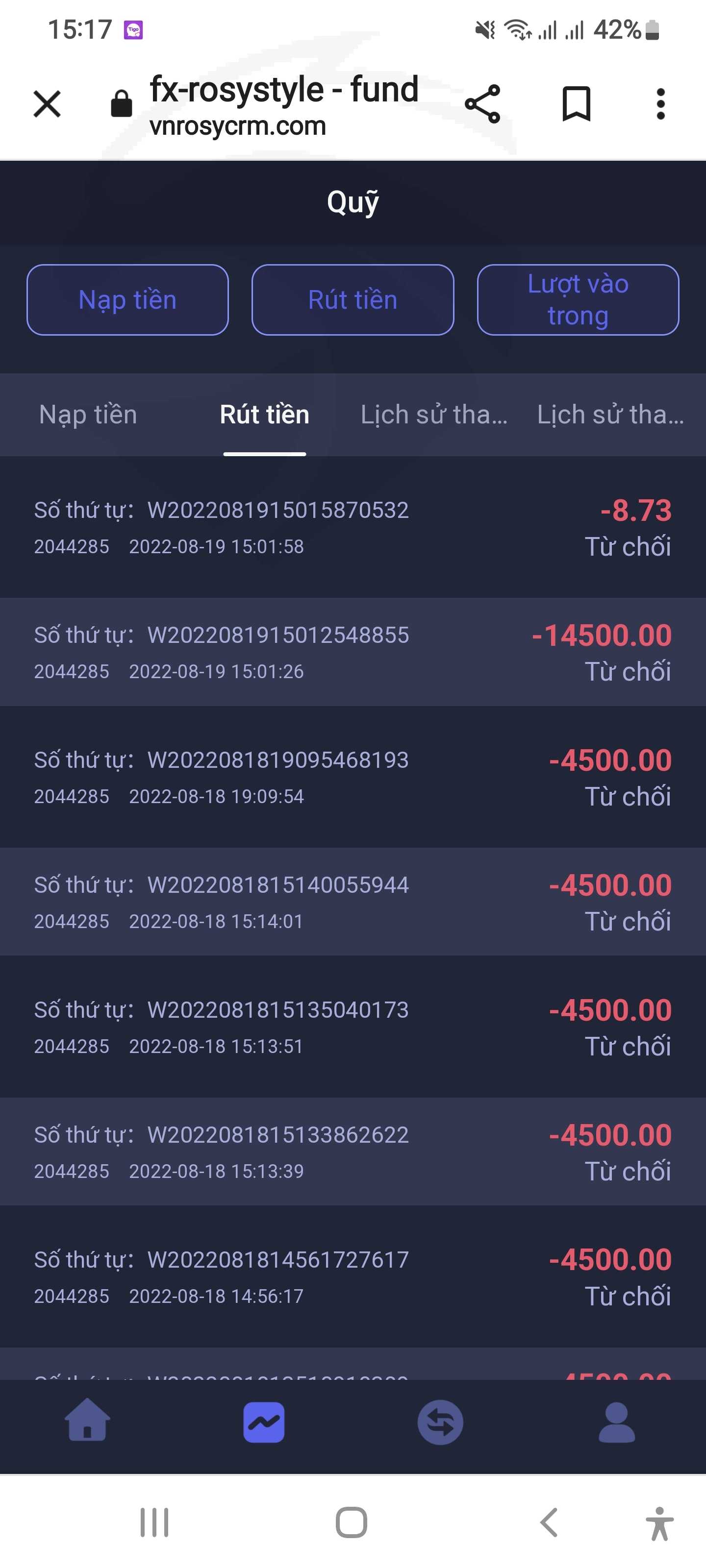Switch to the Nạp tiền tab

(88, 415)
